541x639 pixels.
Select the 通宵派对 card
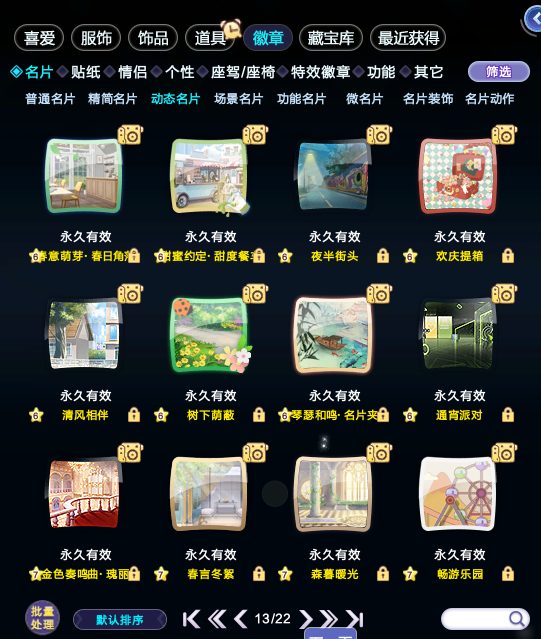459,334
